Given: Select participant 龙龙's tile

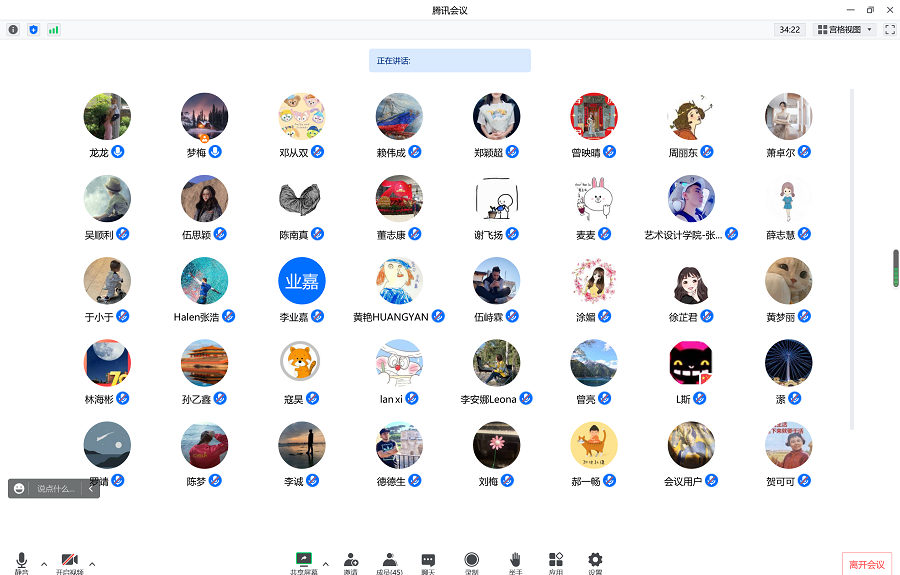Looking at the screenshot, I should [106, 117].
